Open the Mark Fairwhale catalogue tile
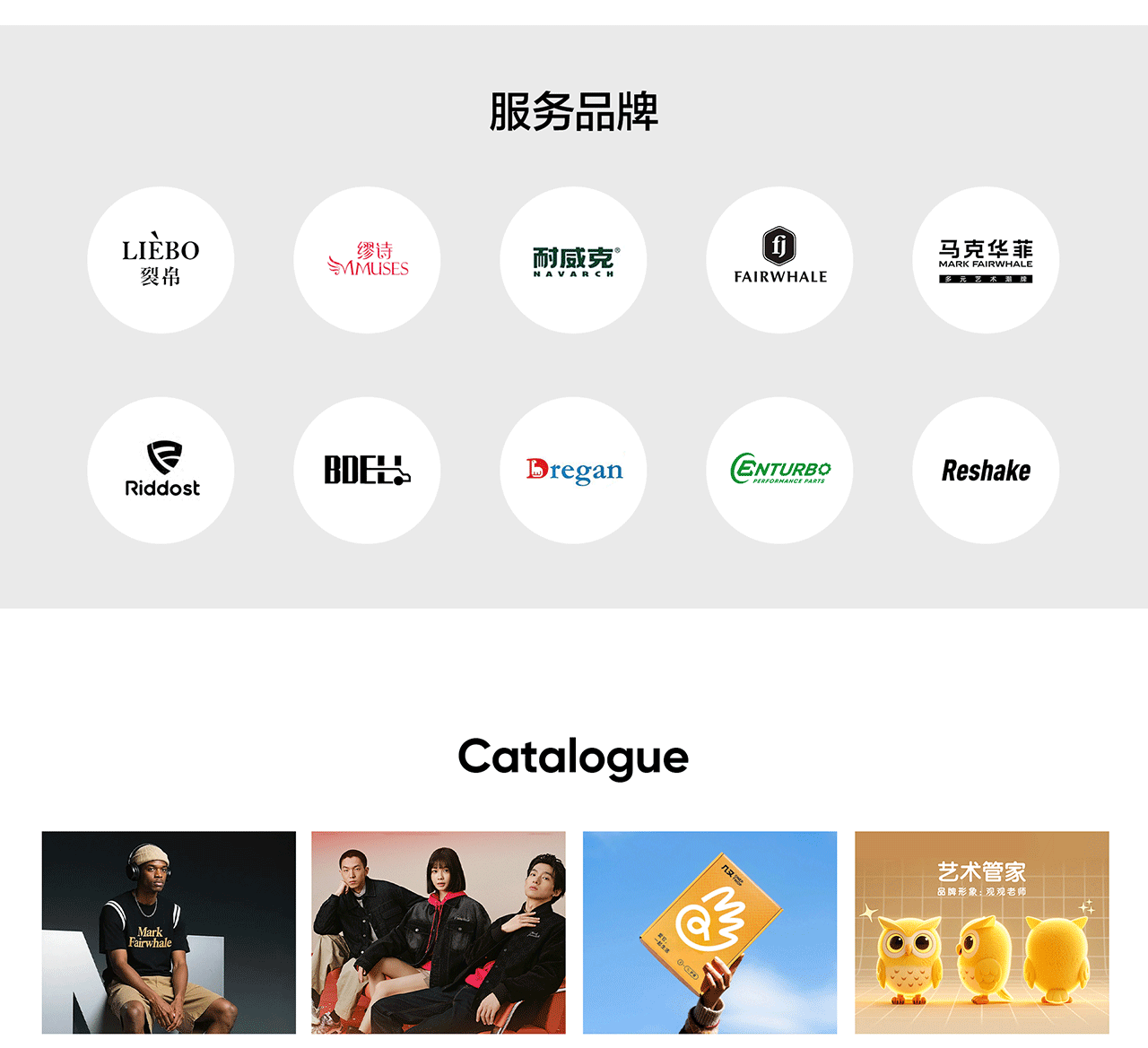Image resolution: width=1148 pixels, height=1048 pixels. [169, 932]
